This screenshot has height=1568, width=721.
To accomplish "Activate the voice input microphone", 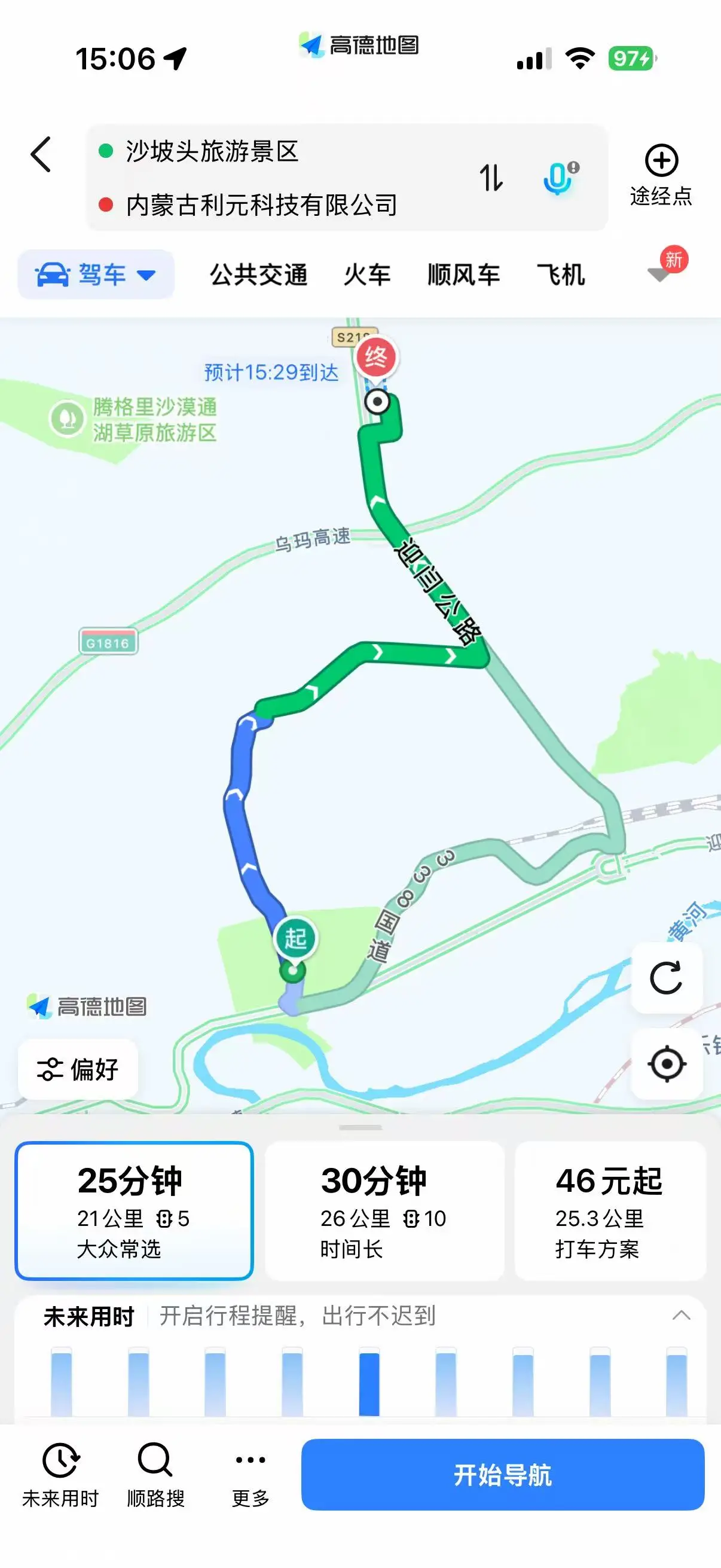I will click(x=558, y=178).
